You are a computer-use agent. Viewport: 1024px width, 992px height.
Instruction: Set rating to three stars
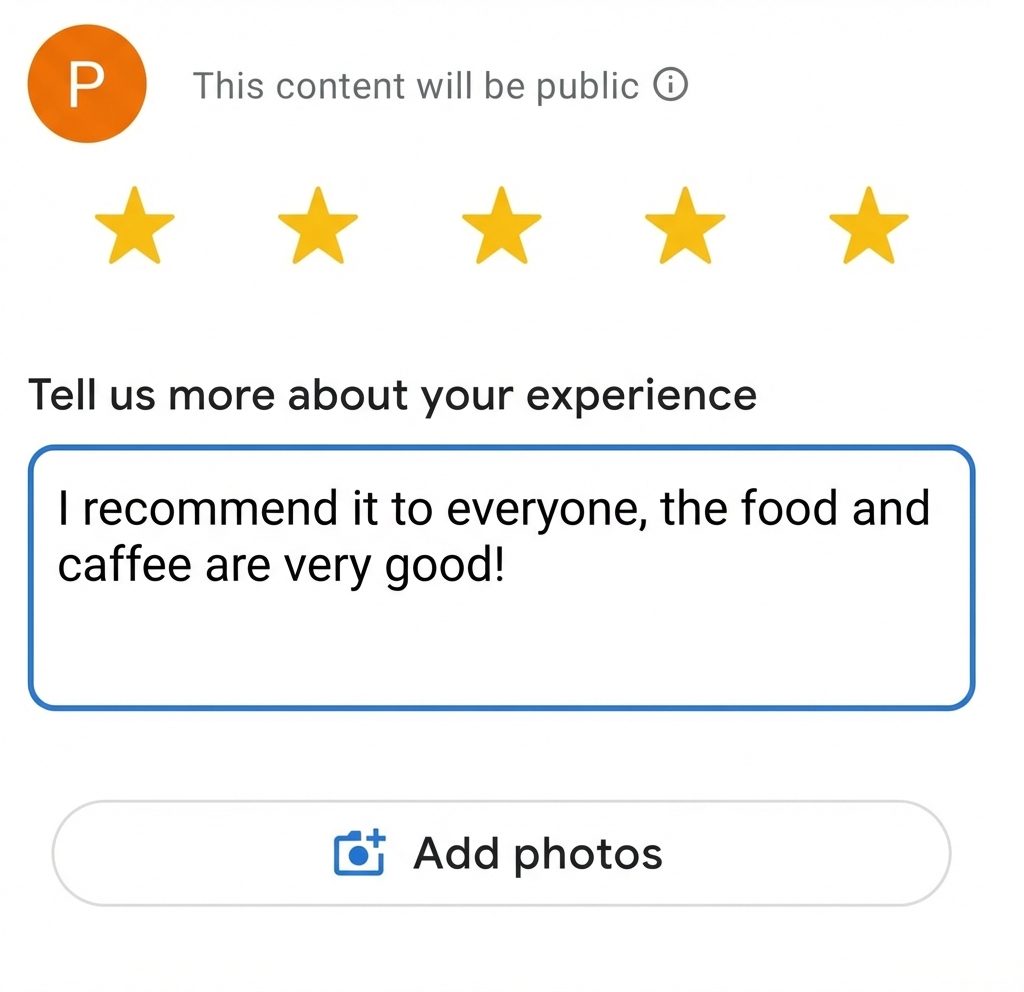pos(502,225)
